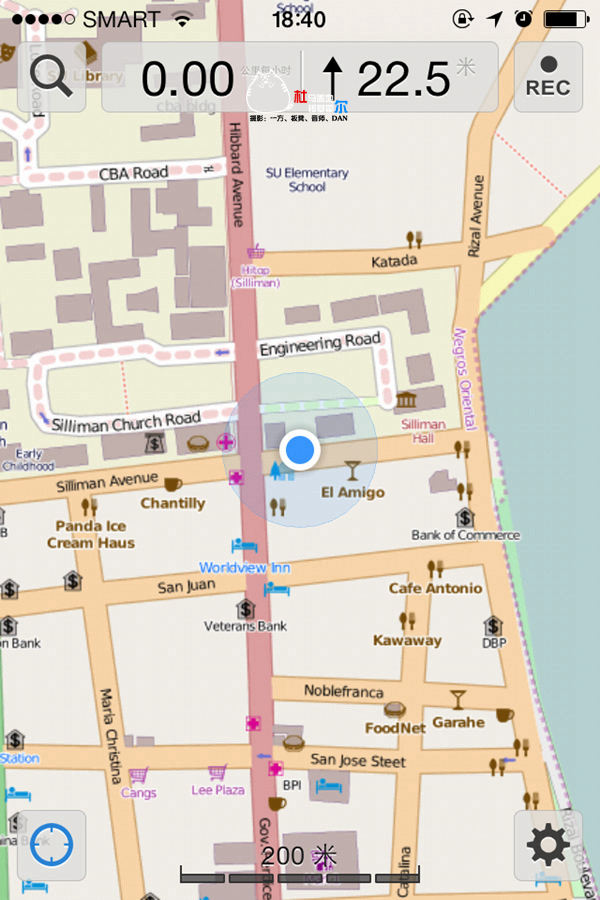Start recording with the REC button
This screenshot has width=600, height=900.
tap(548, 77)
